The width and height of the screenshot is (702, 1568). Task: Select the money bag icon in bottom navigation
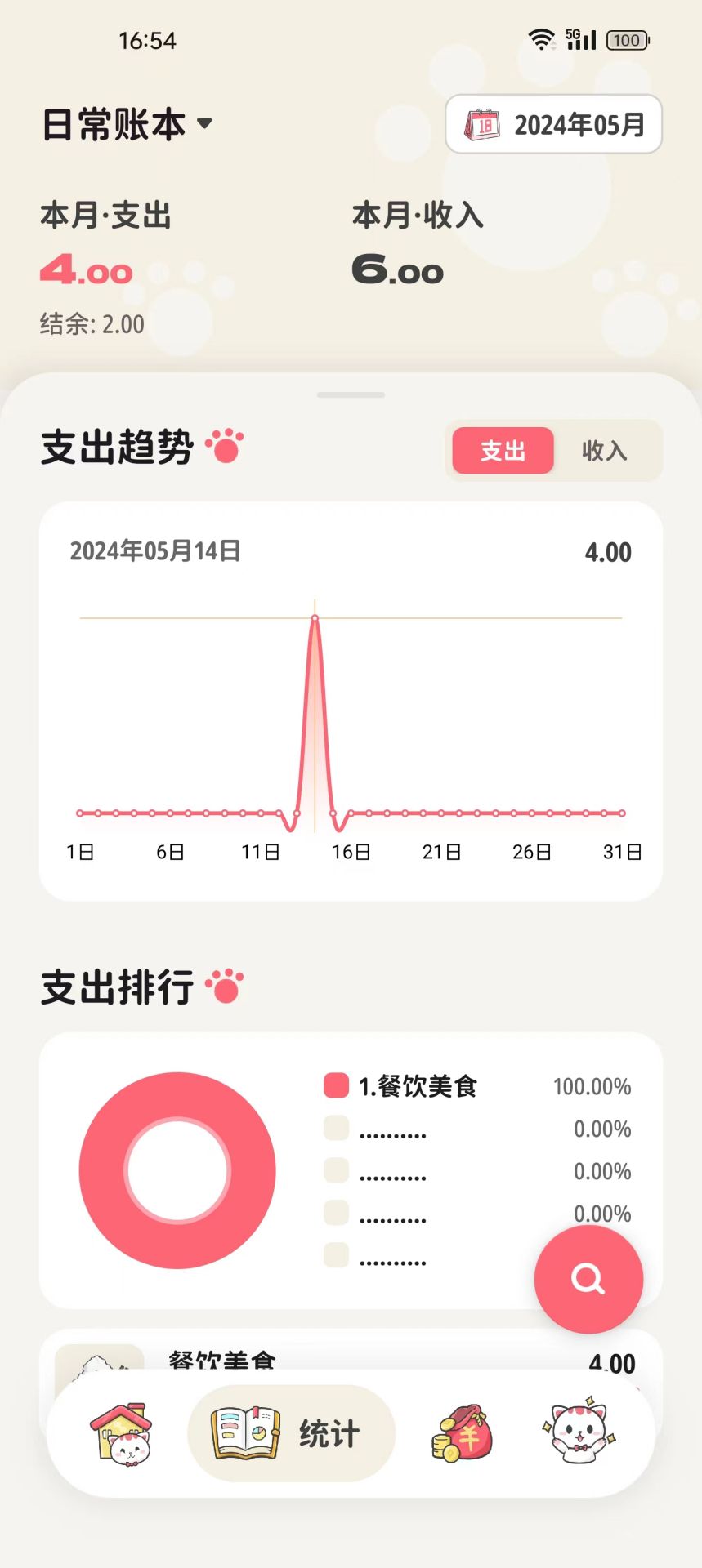click(x=460, y=1433)
